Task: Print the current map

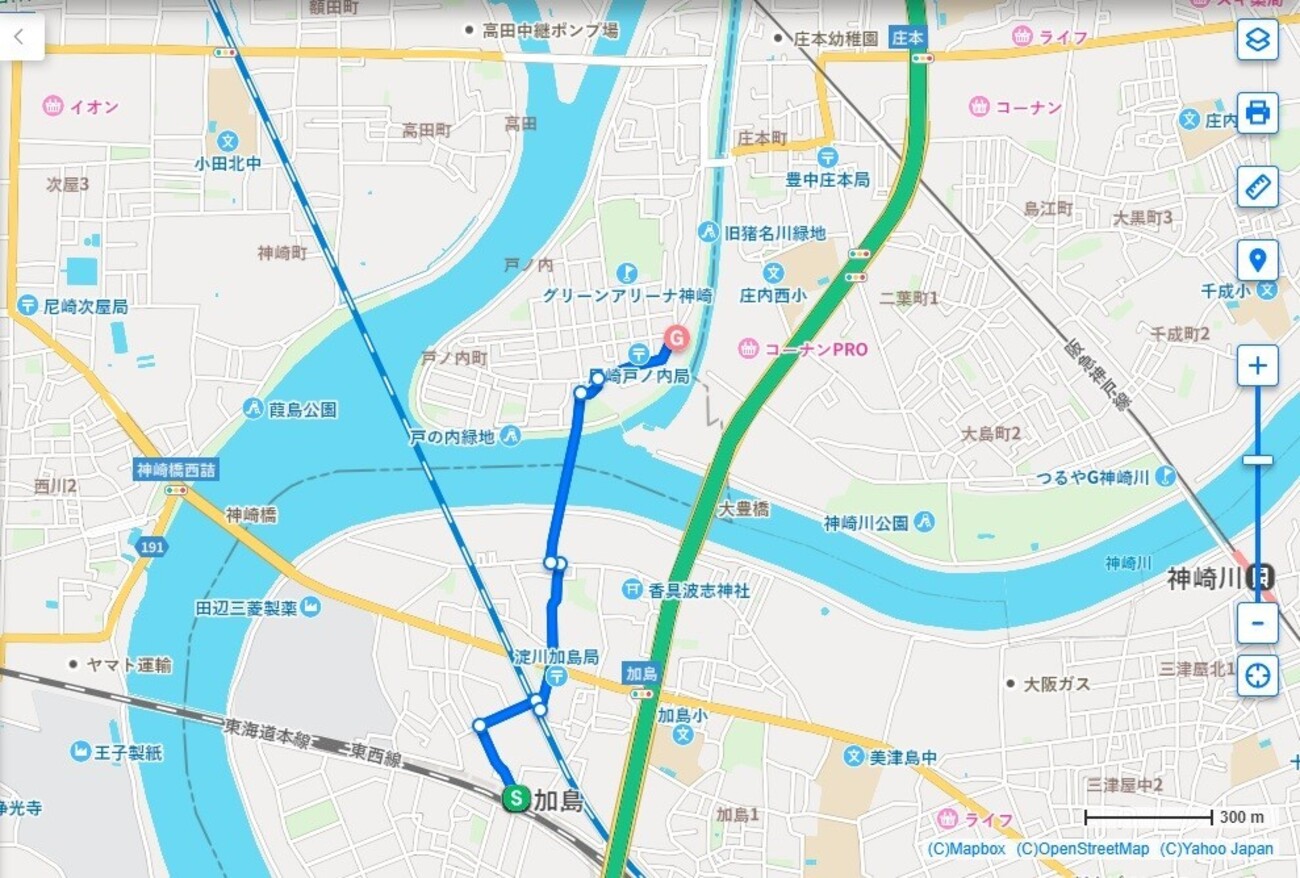Action: point(1257,113)
